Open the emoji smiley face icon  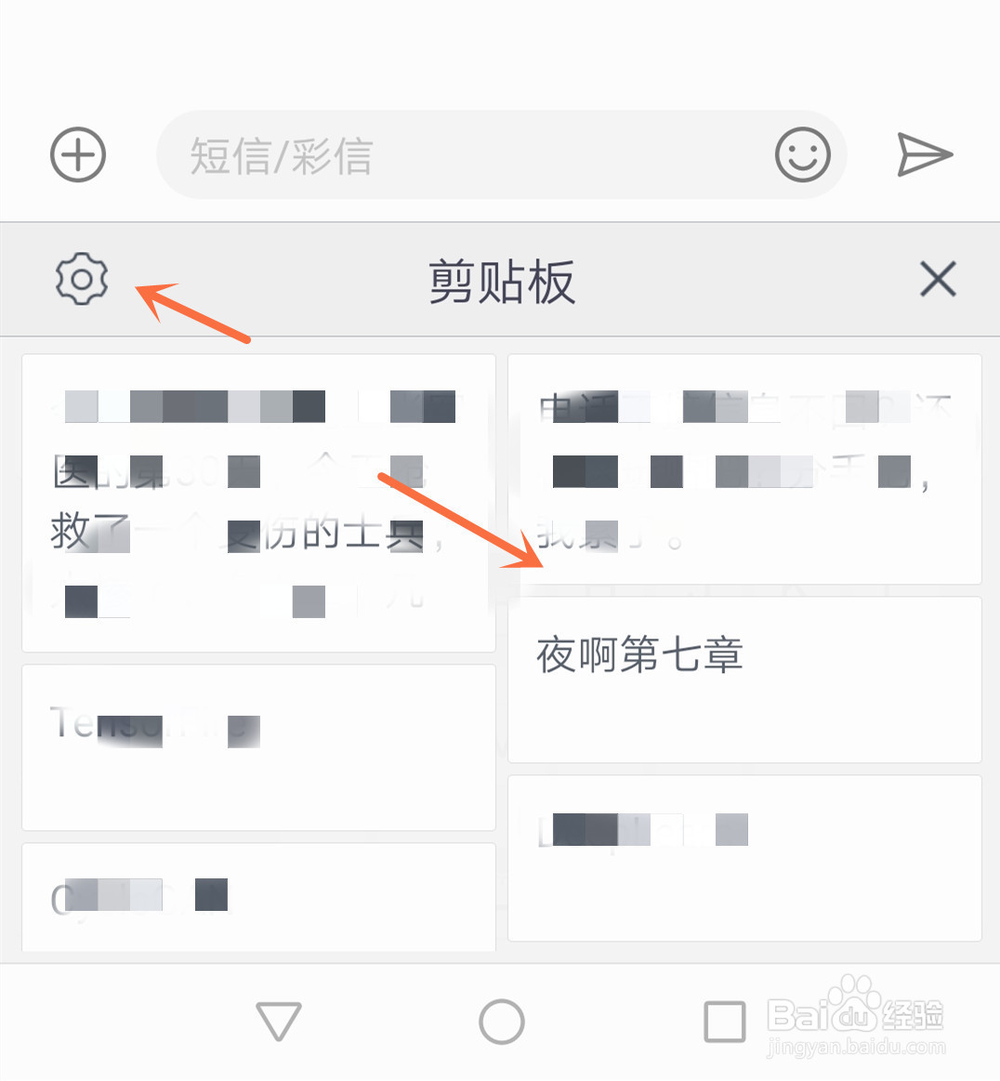pyautogui.click(x=800, y=155)
